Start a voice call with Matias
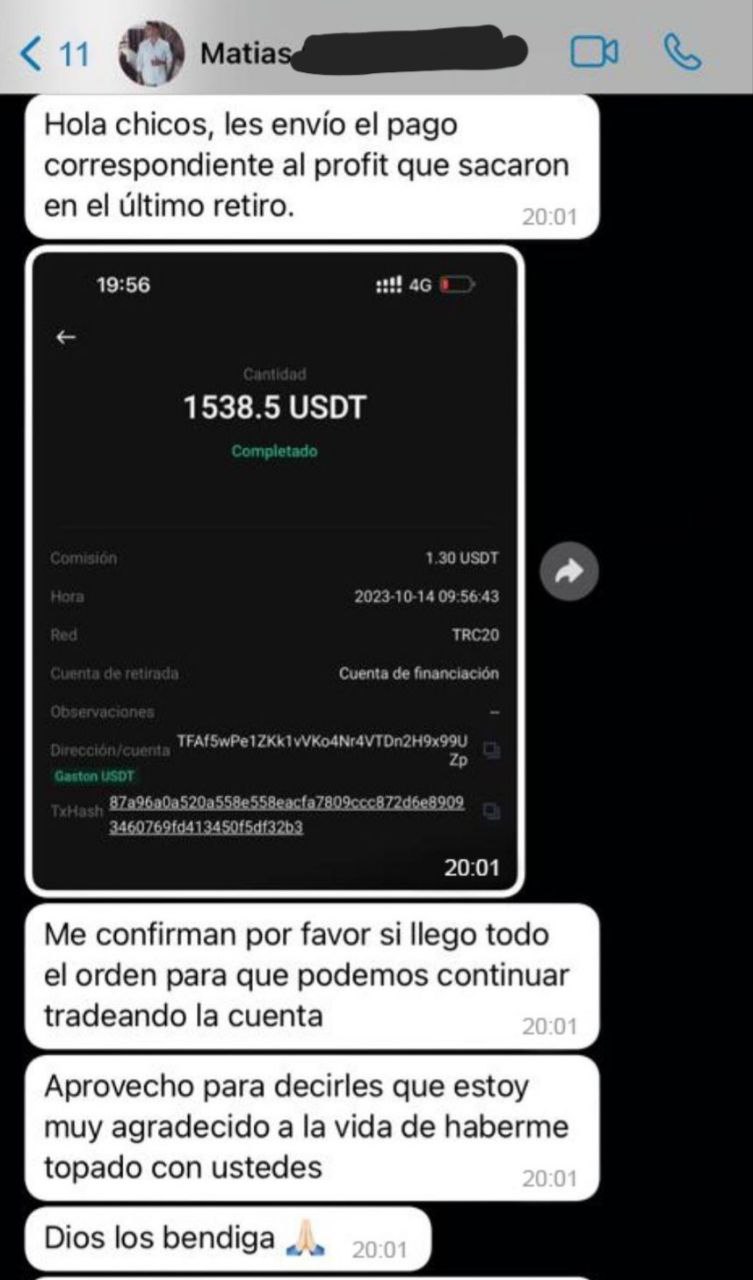Viewport: 753px width, 1280px height. 683,52
